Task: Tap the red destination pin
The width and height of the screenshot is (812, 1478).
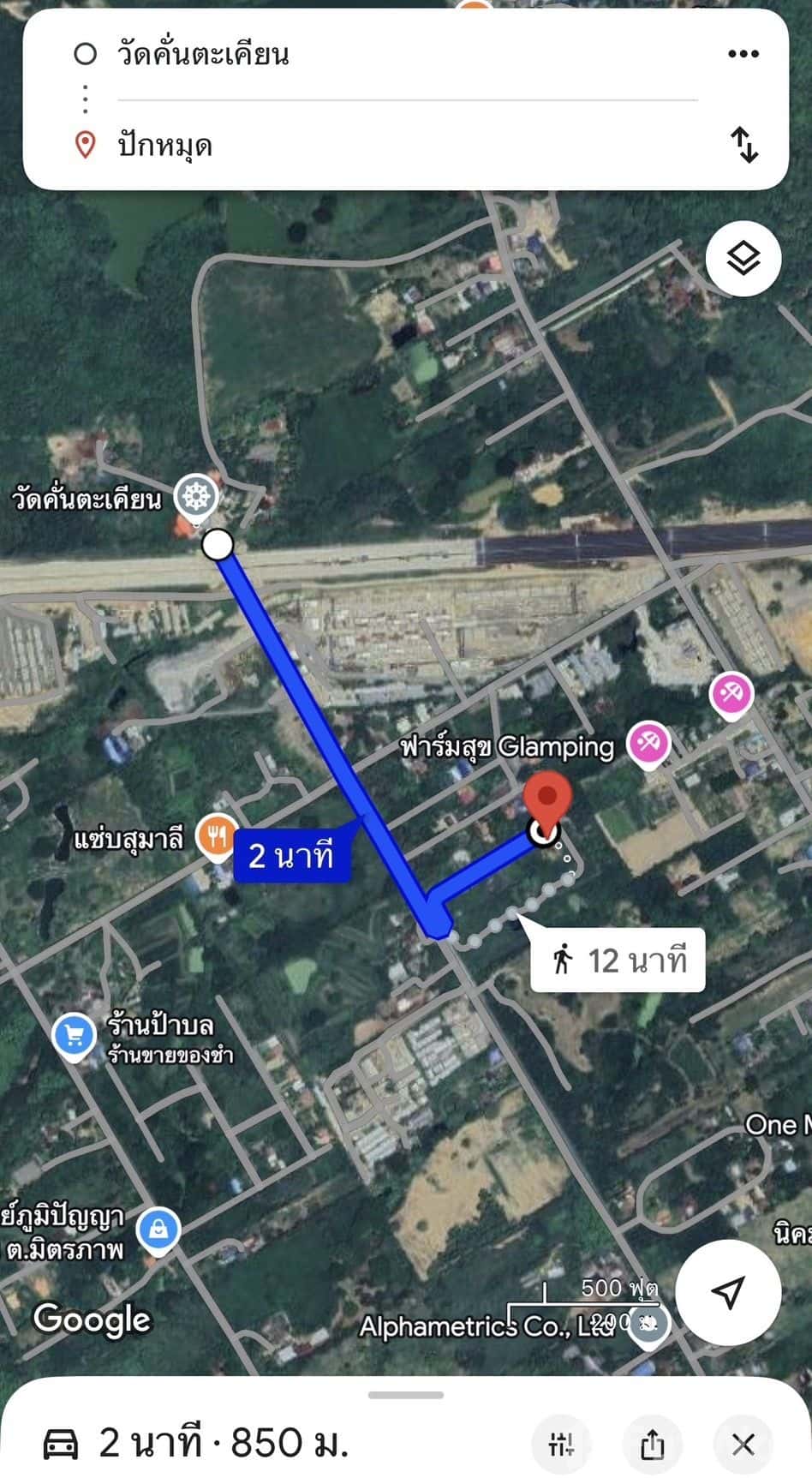Action: point(546,799)
